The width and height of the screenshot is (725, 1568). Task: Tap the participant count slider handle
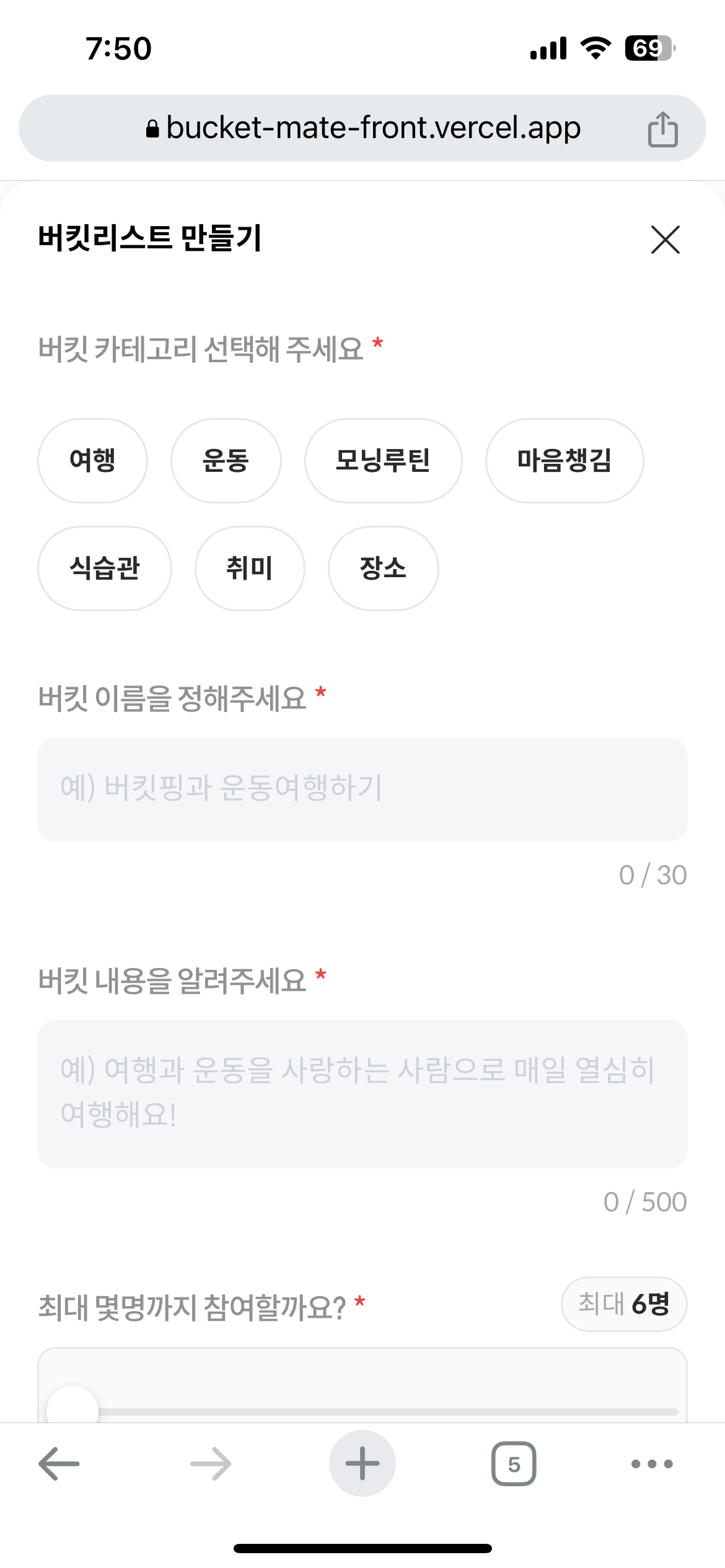pyautogui.click(x=73, y=1409)
